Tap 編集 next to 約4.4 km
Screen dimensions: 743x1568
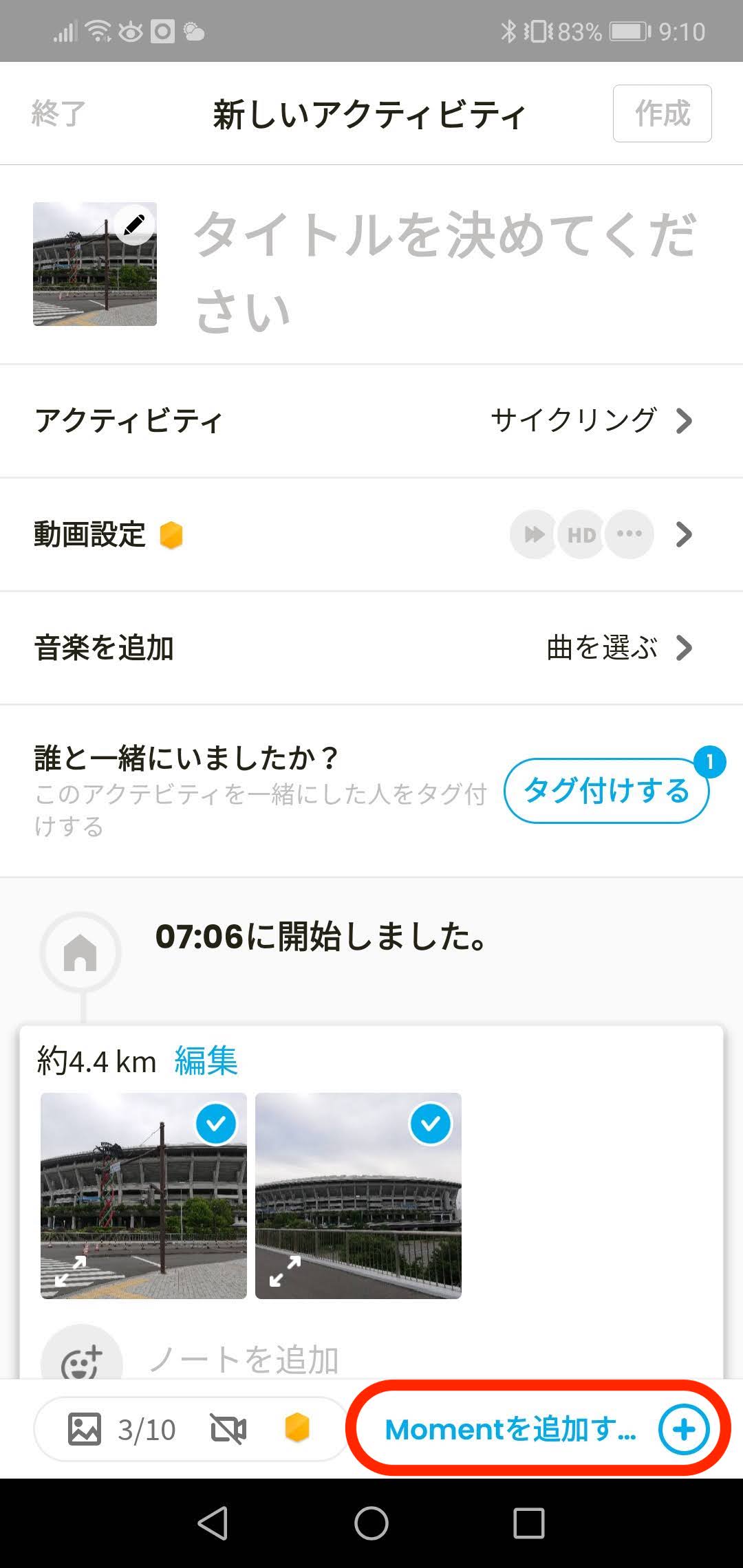click(x=206, y=1061)
